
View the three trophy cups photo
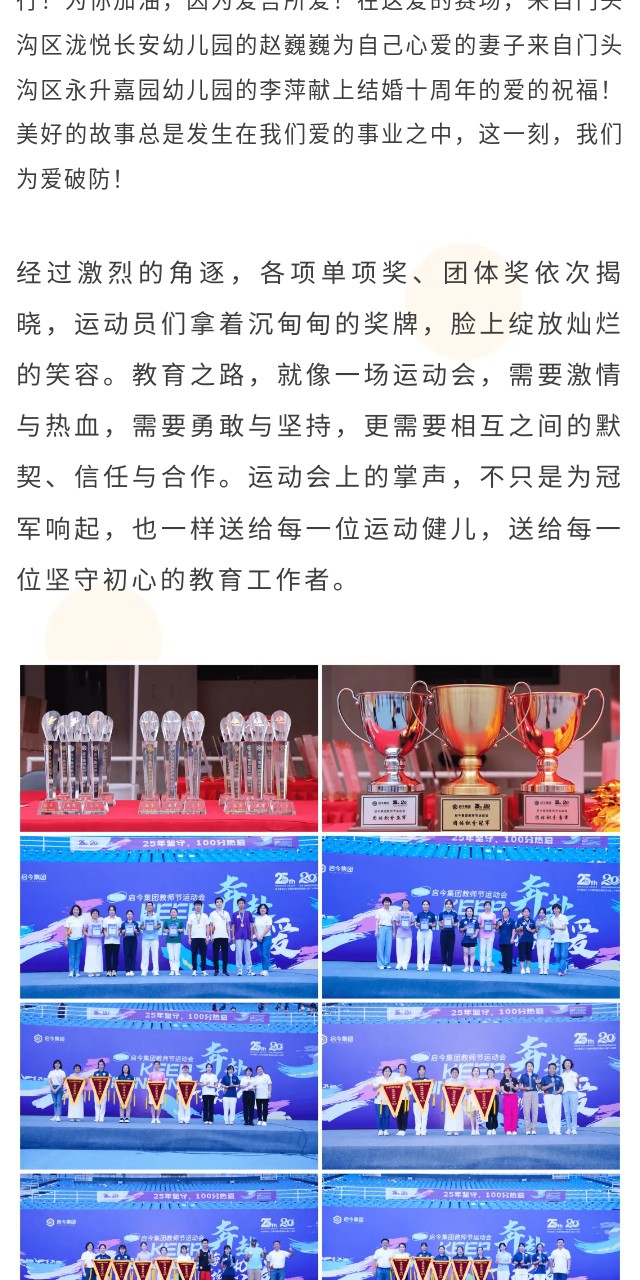coord(471,747)
